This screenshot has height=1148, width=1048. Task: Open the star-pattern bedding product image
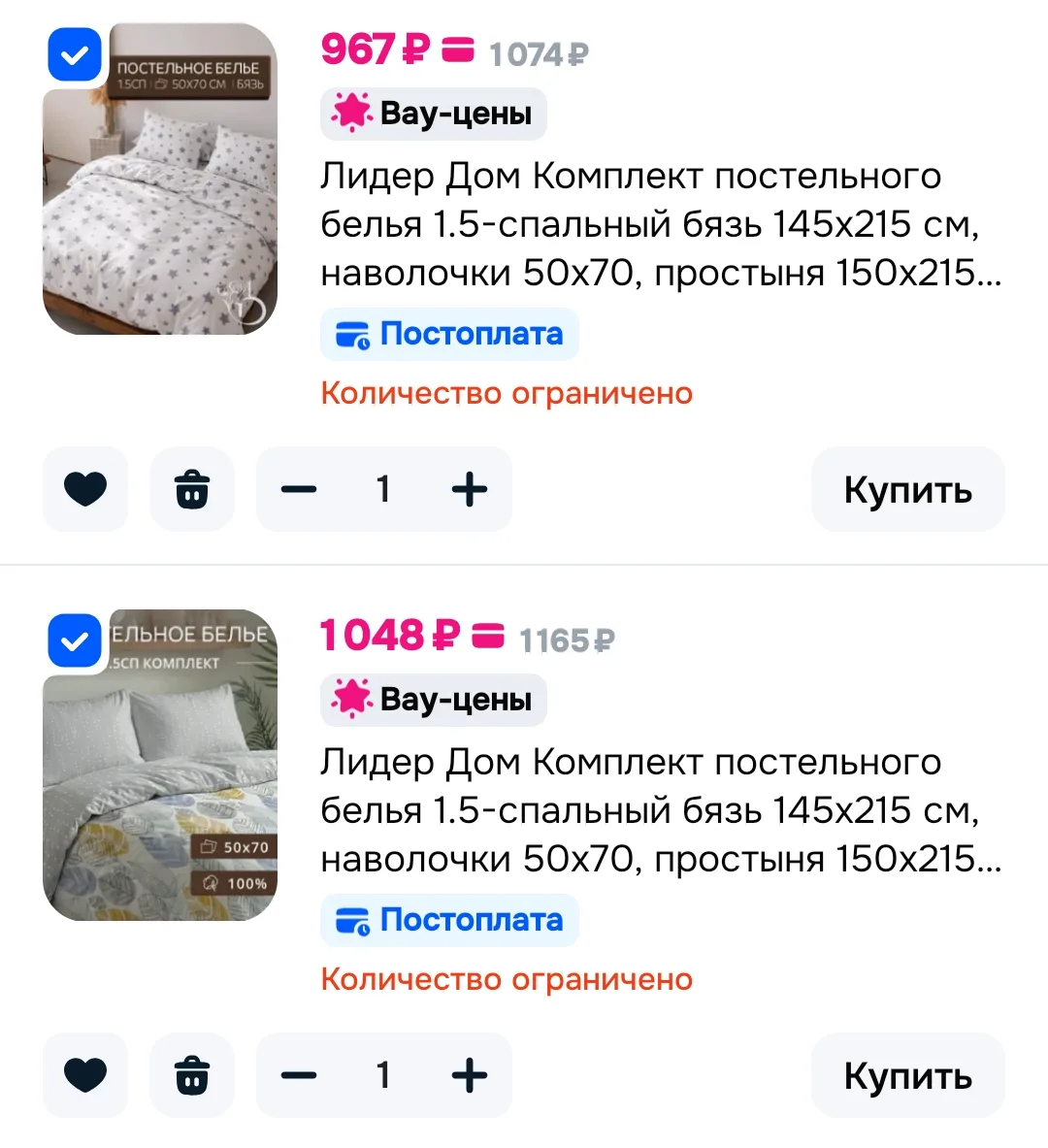pyautogui.click(x=160, y=180)
